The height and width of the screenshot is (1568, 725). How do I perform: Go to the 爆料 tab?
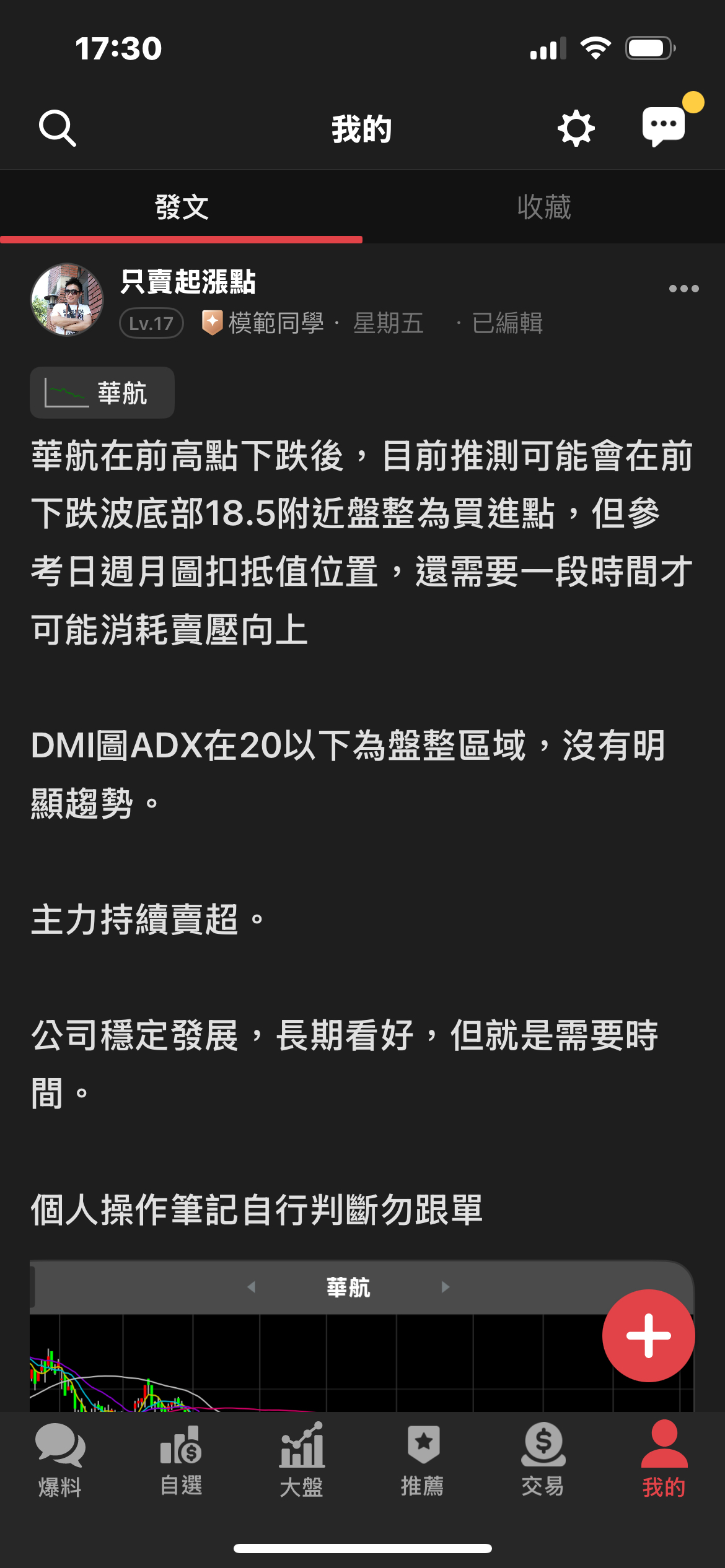pos(60,1458)
